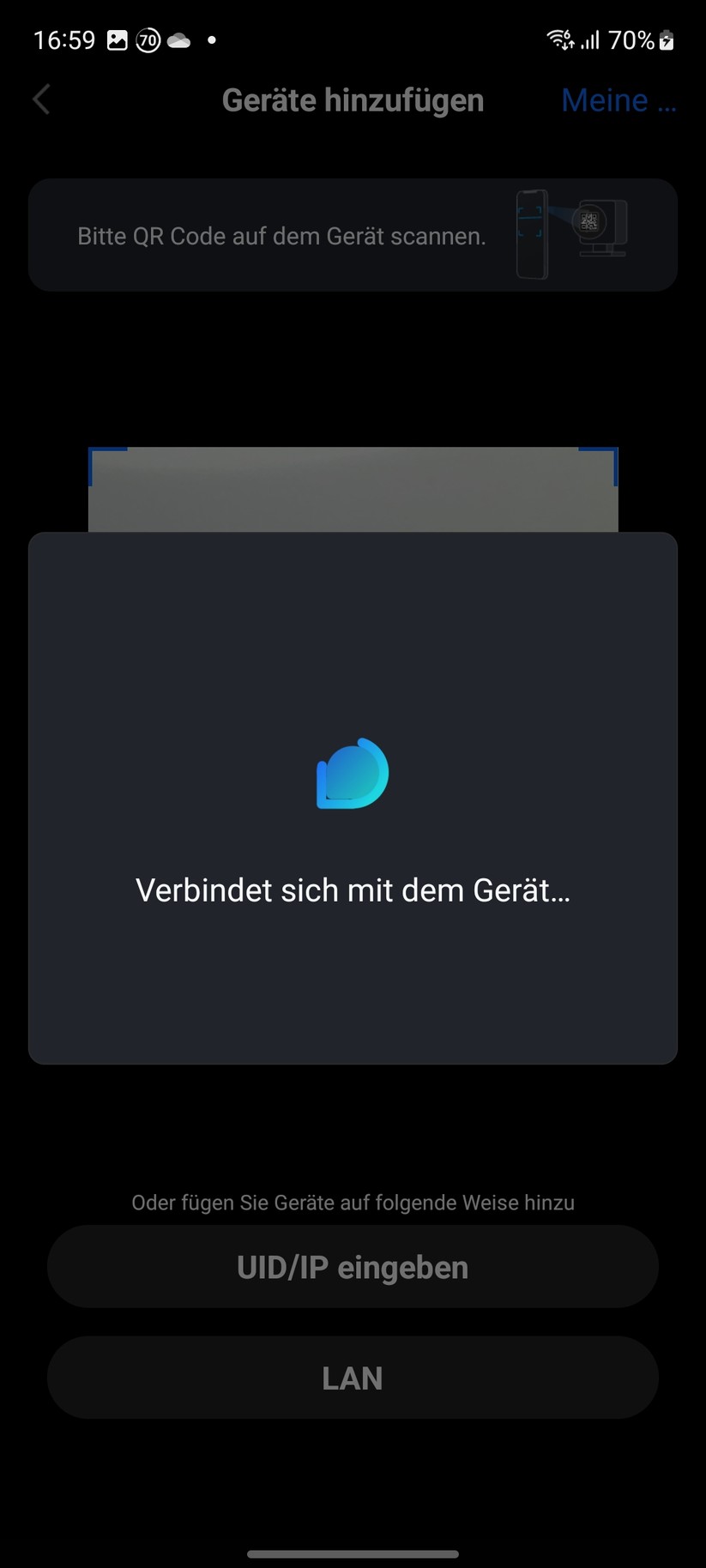
Task: Tap the UID/IP eingeben button
Action: [x=352, y=1266]
